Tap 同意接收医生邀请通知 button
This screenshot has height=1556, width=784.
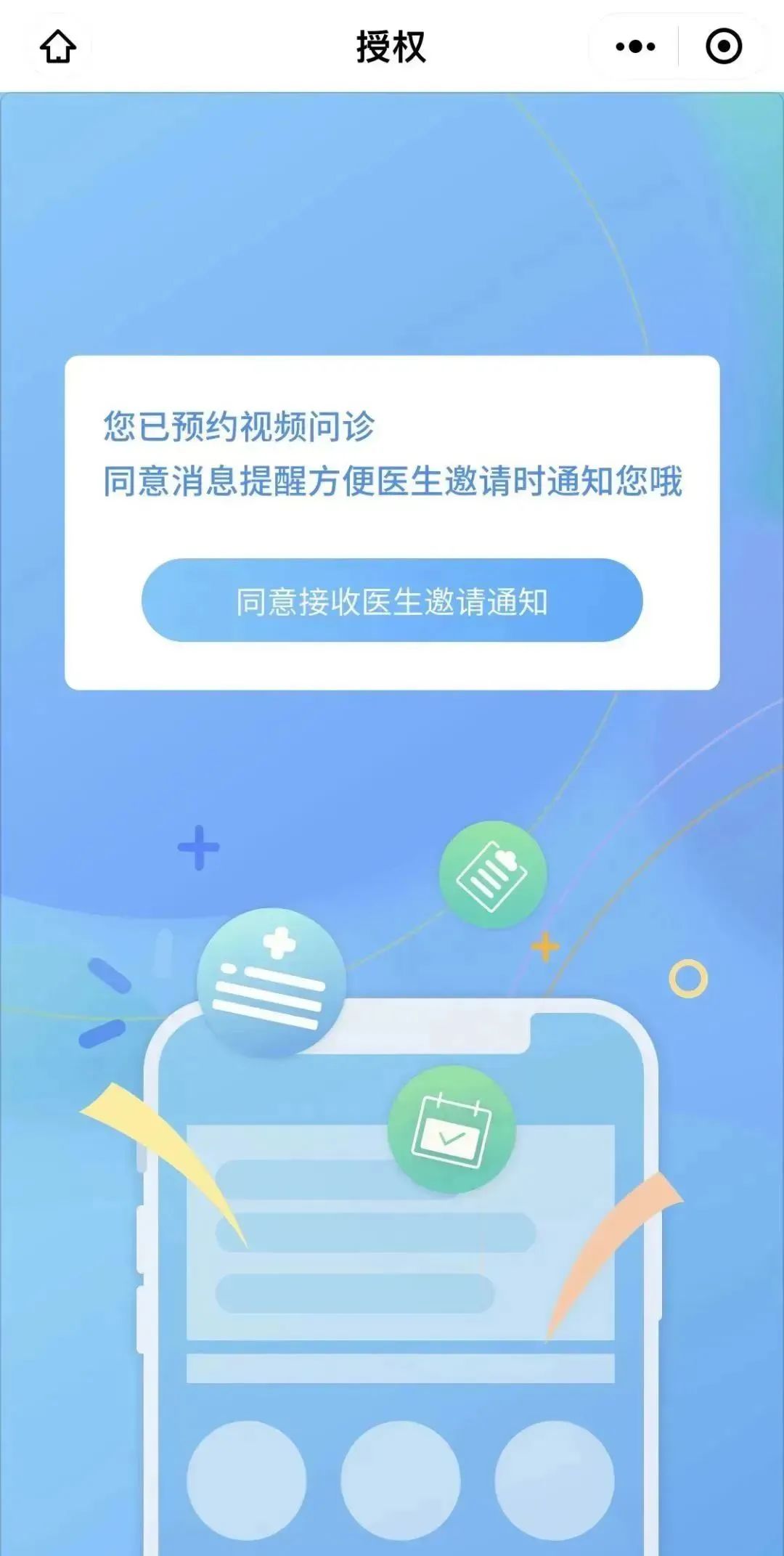(392, 600)
